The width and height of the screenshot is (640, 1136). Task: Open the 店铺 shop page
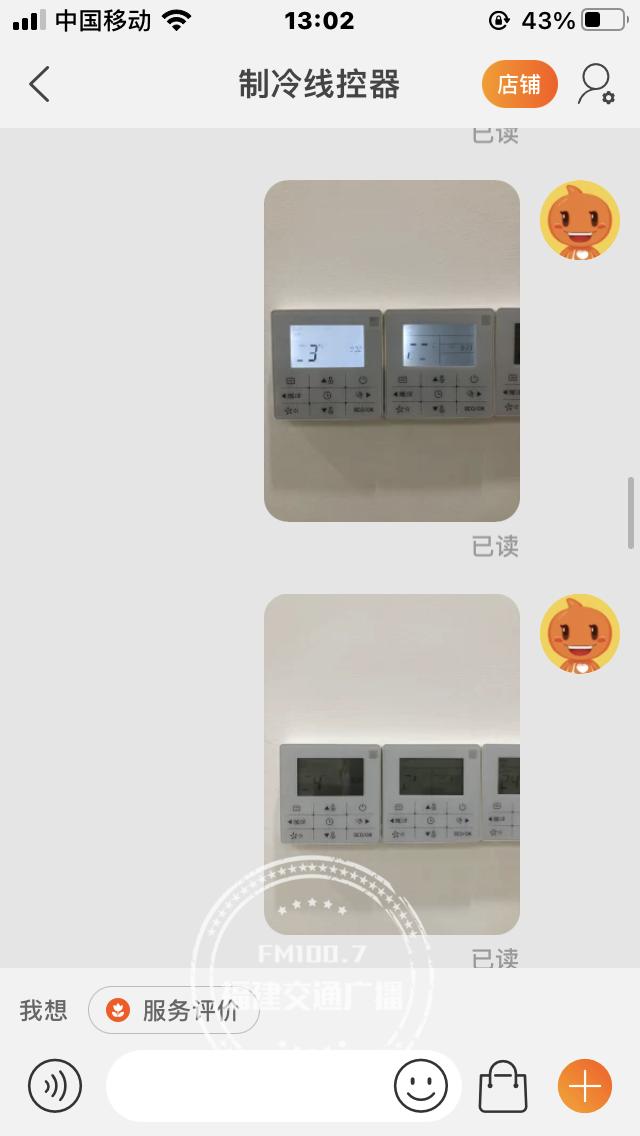[x=520, y=84]
